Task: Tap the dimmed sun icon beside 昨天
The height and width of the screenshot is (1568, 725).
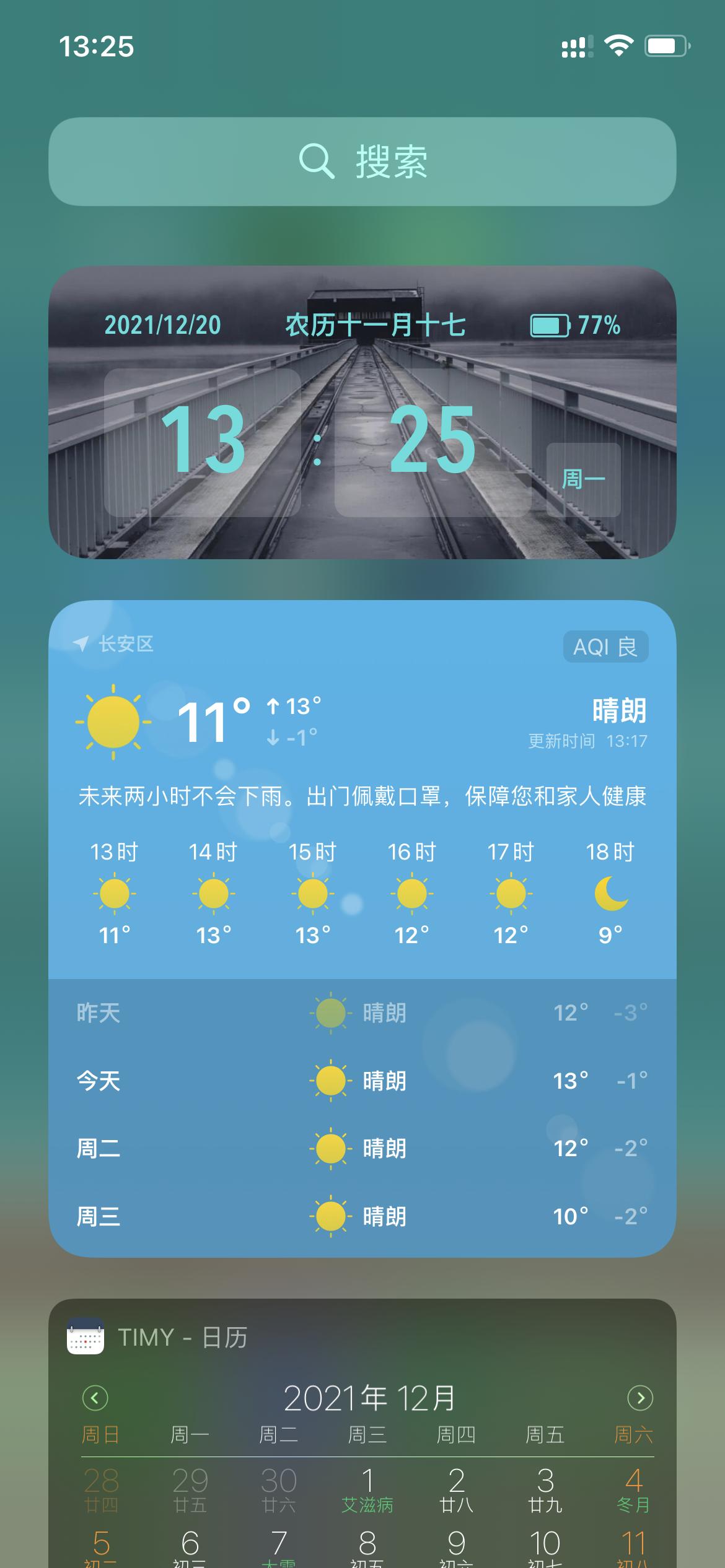Action: coord(330,1013)
